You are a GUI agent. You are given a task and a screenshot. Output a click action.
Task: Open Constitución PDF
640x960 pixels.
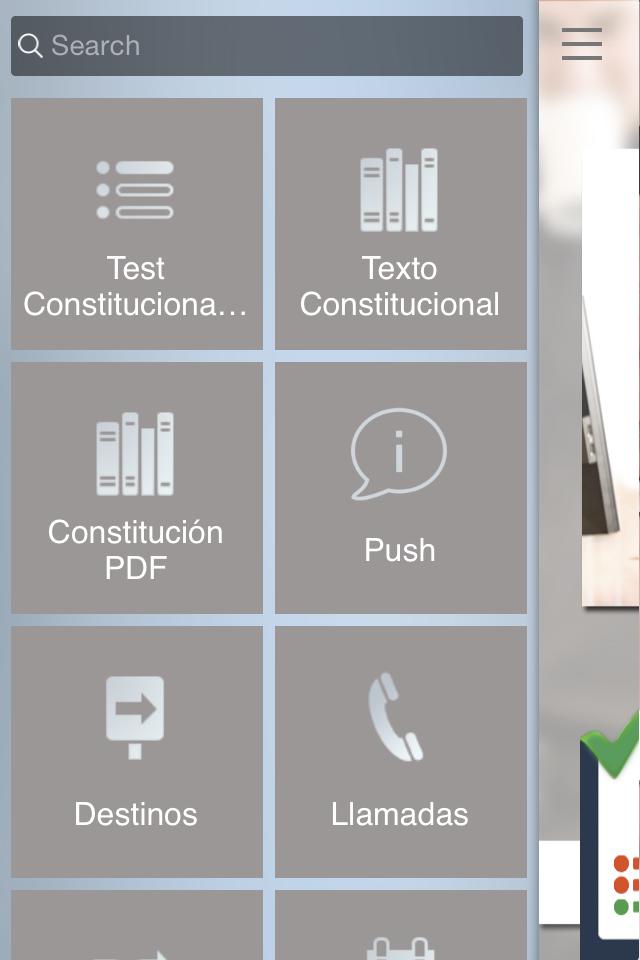(137, 488)
